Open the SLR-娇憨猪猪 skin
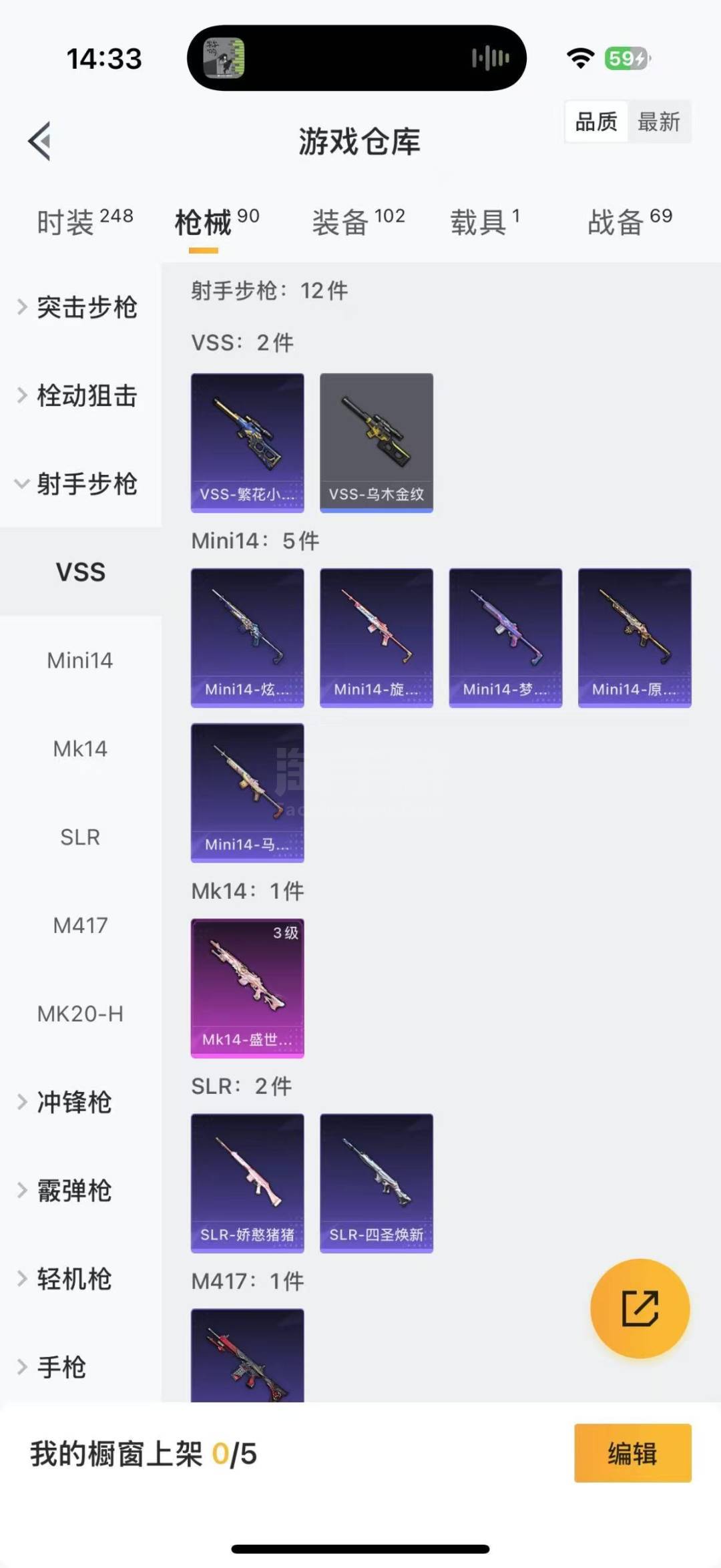Viewport: 721px width, 1568px height. click(x=248, y=1183)
